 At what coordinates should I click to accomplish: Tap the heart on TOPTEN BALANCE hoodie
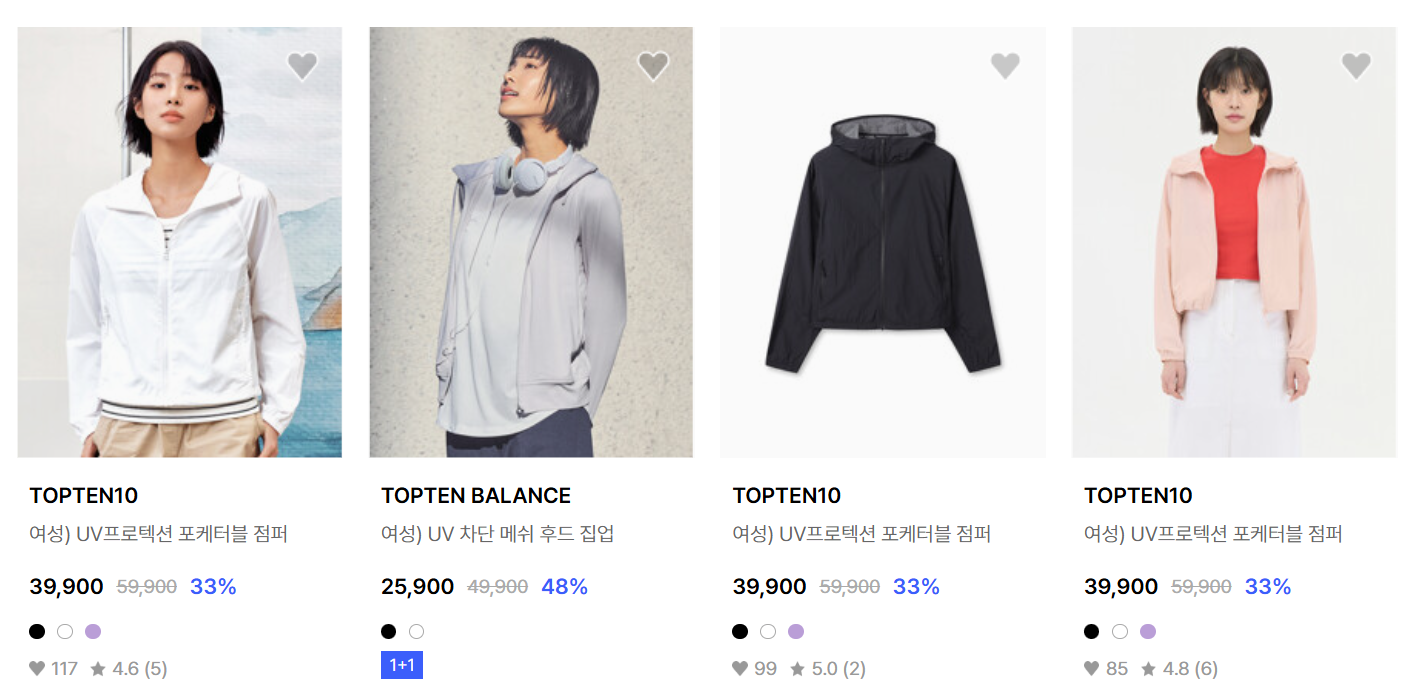click(653, 66)
